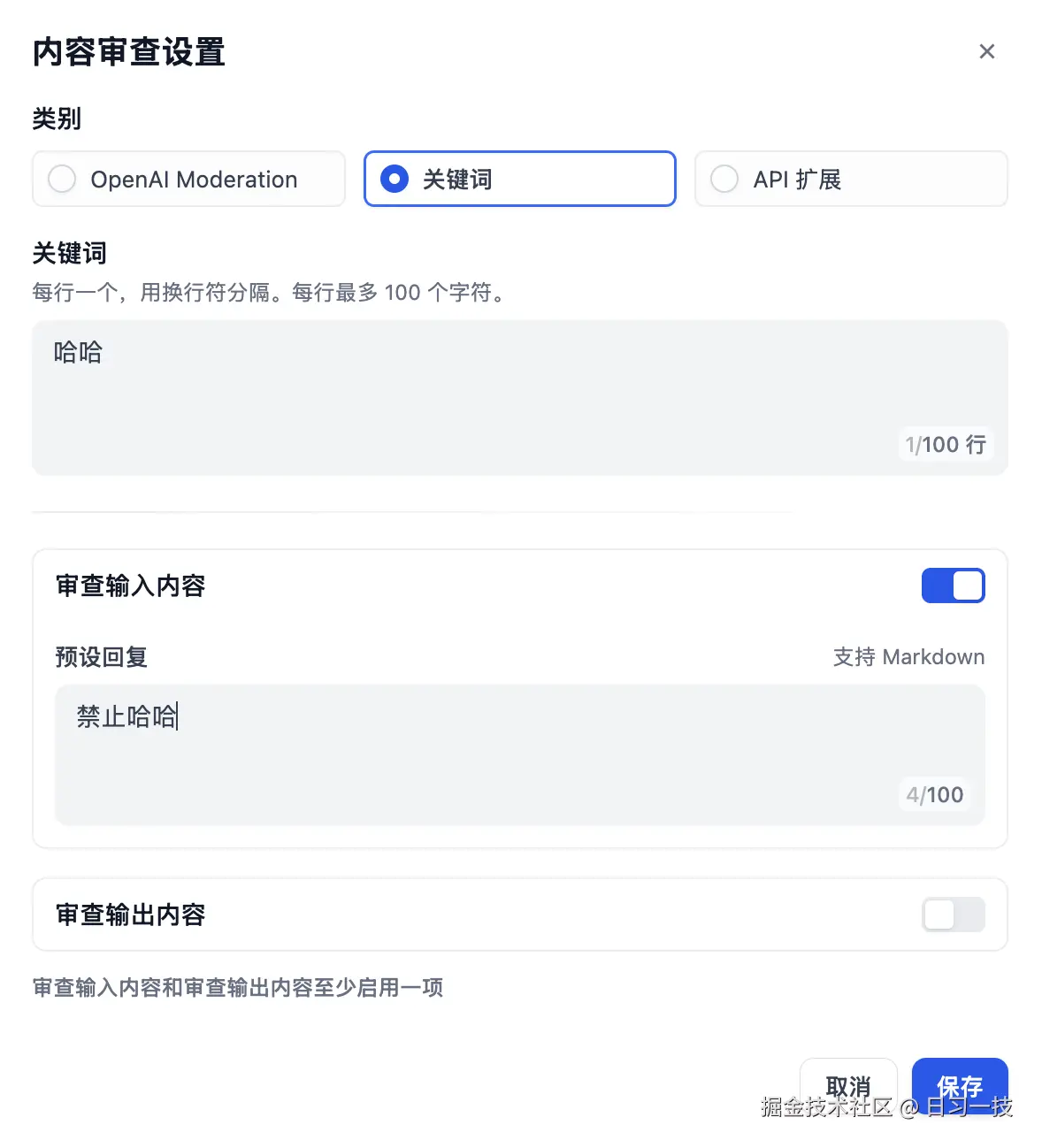The image size is (1042, 1148).
Task: Choose the API 扩展 option
Action: coord(850,180)
